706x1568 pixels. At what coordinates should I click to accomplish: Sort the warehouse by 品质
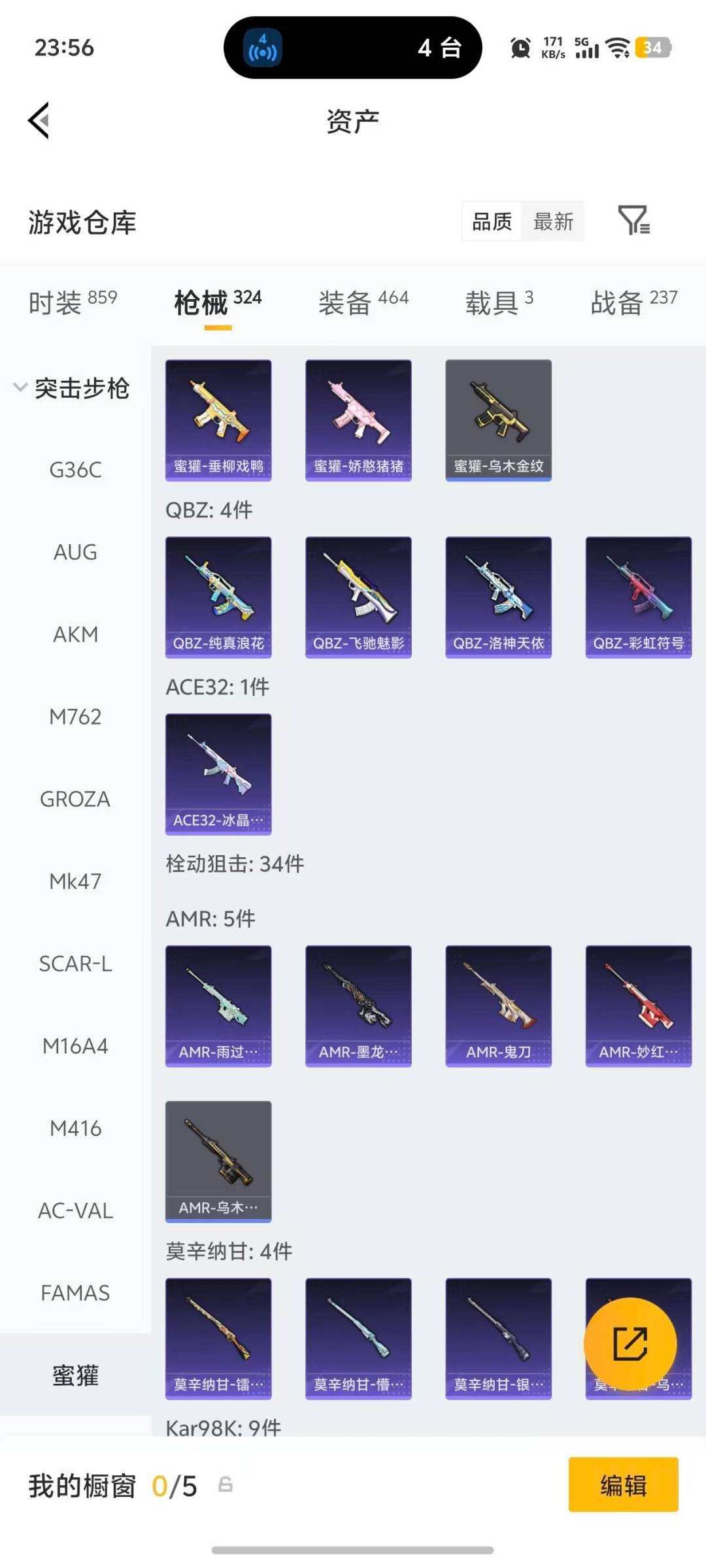point(492,222)
